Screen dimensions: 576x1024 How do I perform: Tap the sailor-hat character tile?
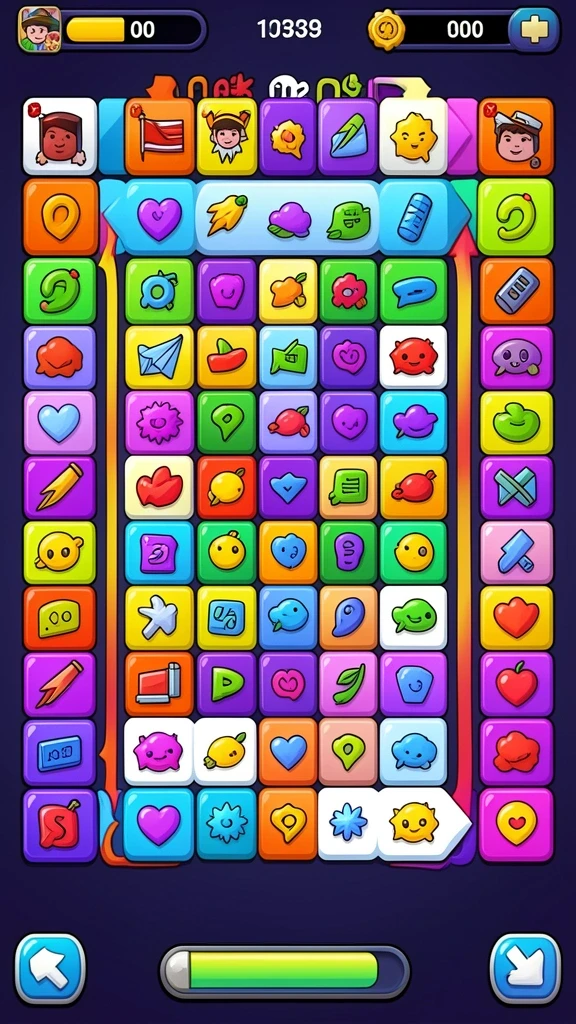click(x=516, y=136)
